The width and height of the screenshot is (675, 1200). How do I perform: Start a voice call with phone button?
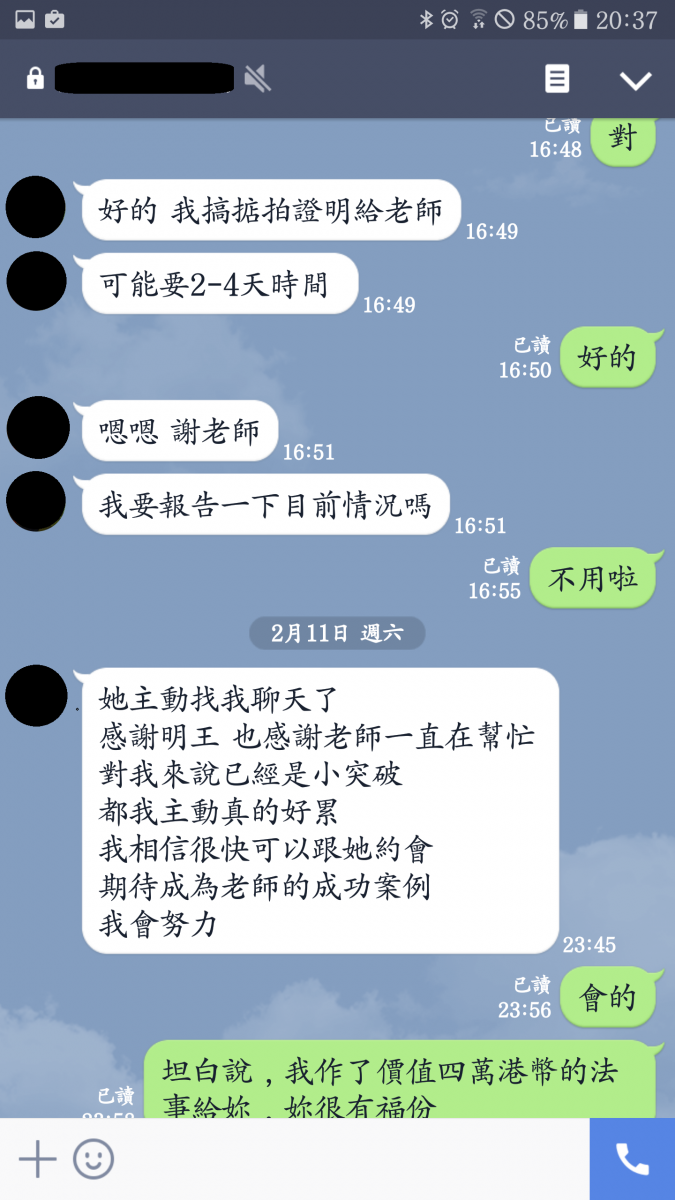tap(632, 1159)
